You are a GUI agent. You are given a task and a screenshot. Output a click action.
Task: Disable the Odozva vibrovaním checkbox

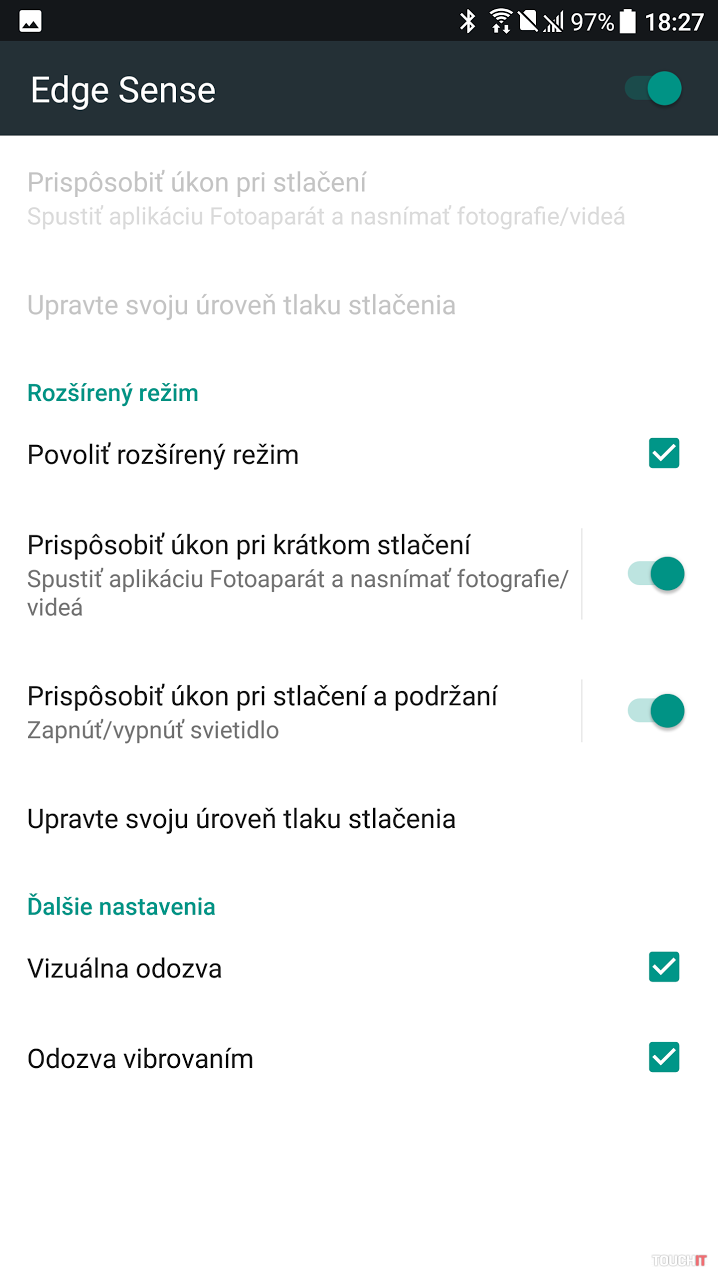coord(664,1057)
